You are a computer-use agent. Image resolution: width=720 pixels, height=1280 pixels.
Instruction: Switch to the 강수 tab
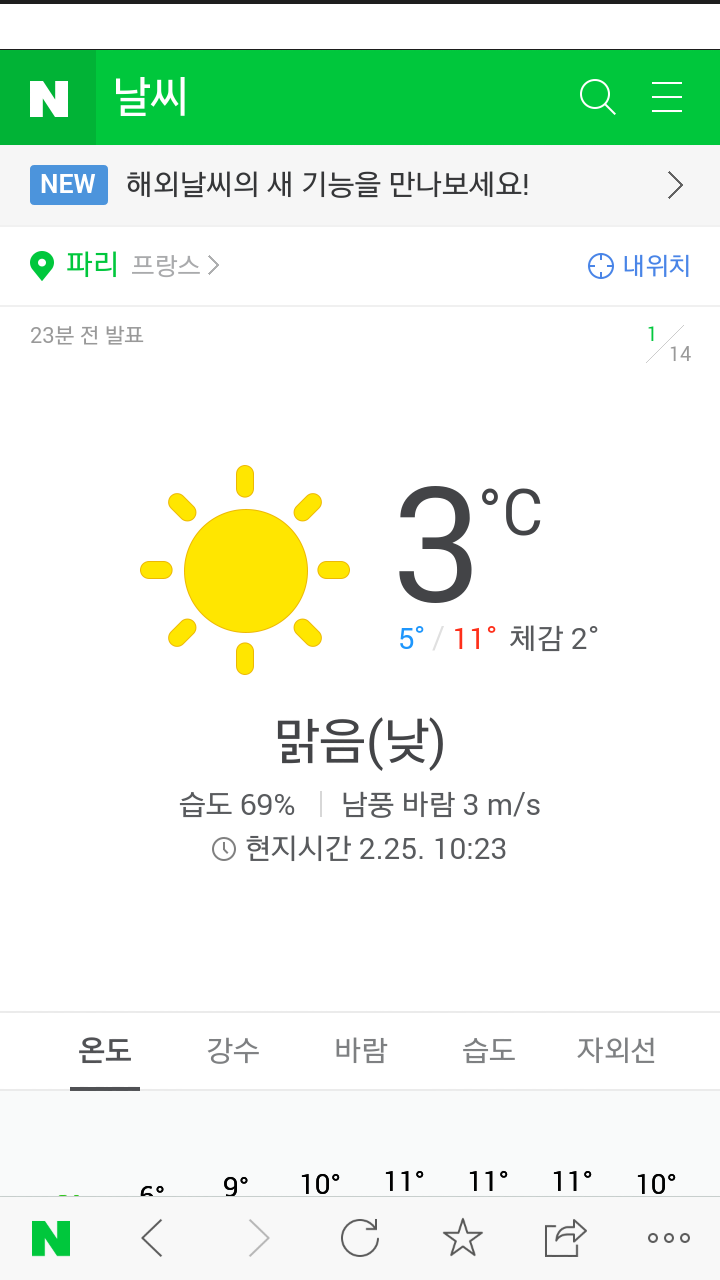point(233,1050)
